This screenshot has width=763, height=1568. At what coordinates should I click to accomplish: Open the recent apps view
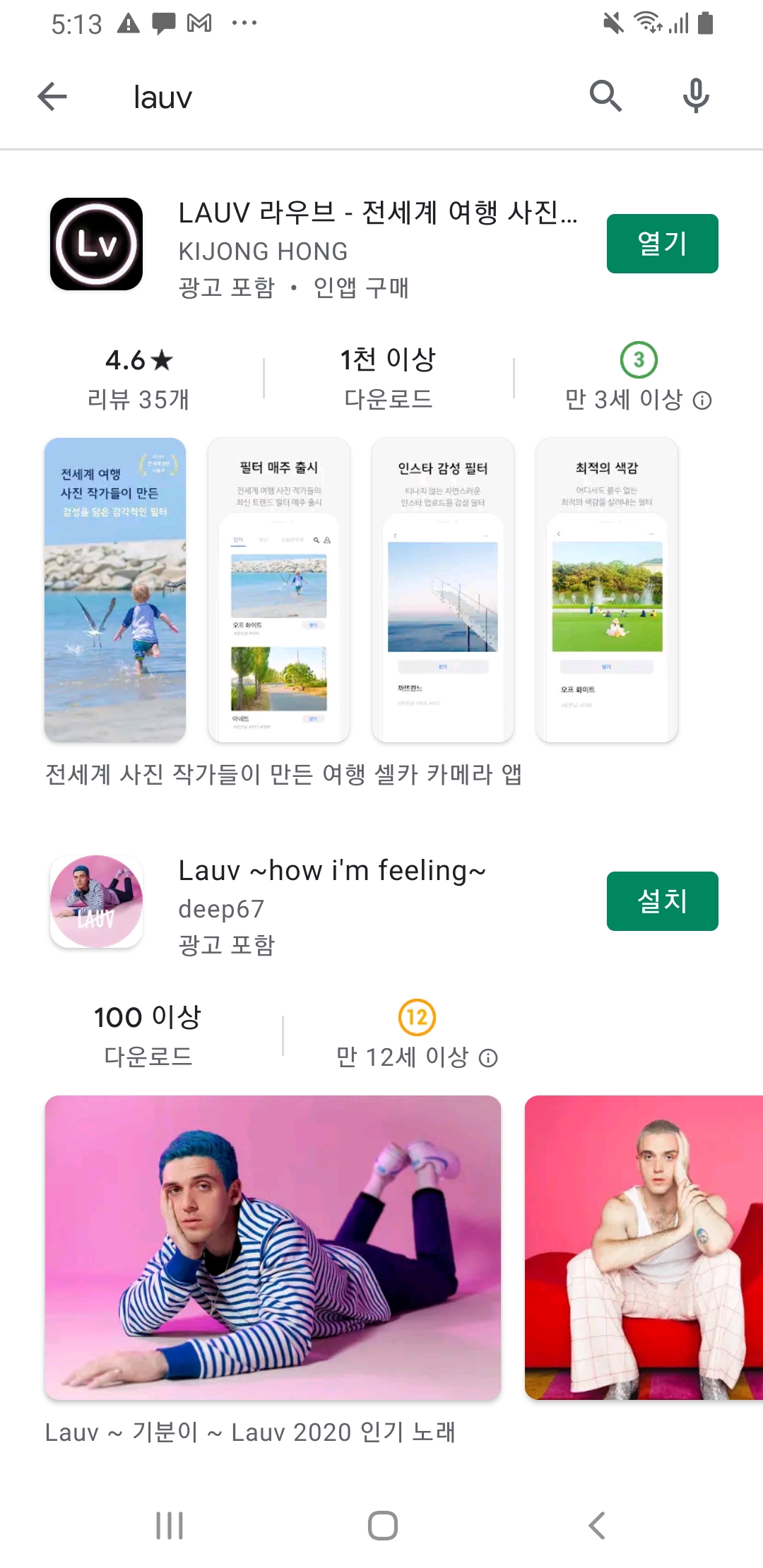[x=170, y=1526]
